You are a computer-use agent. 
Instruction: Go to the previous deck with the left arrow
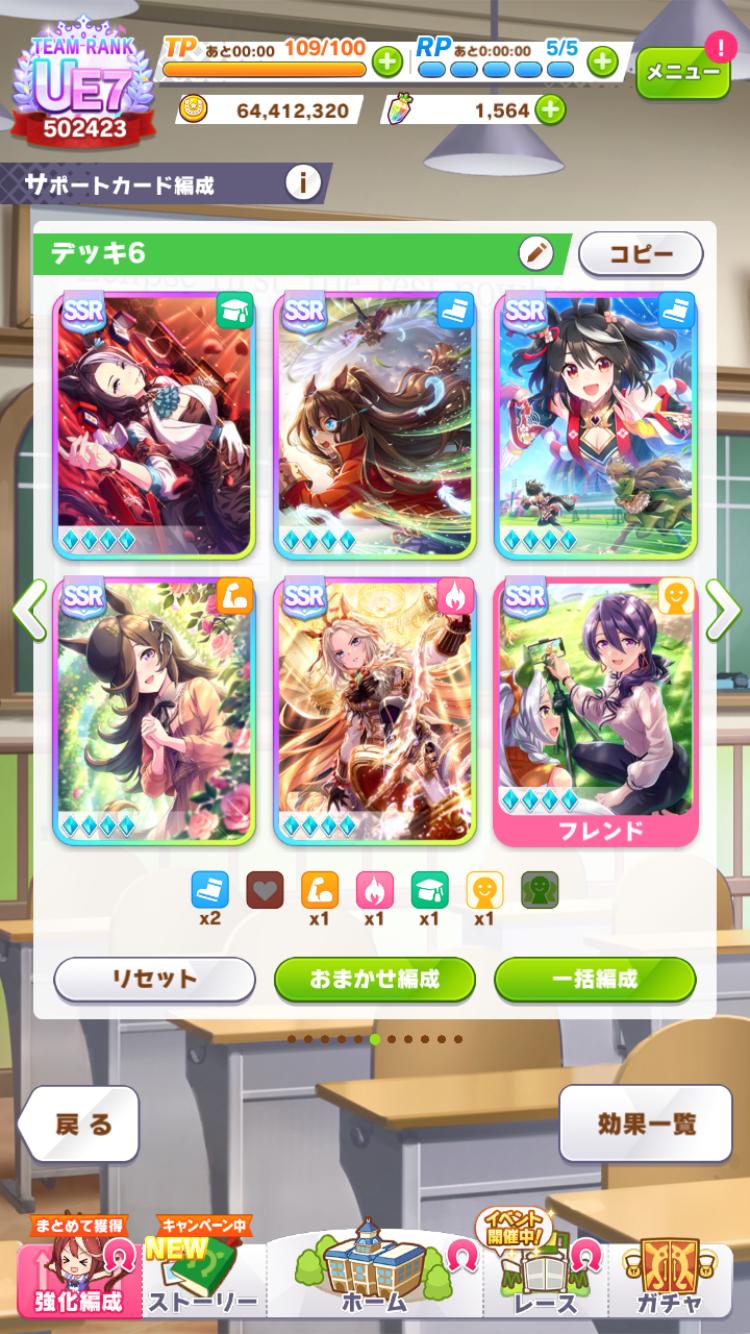(28, 610)
